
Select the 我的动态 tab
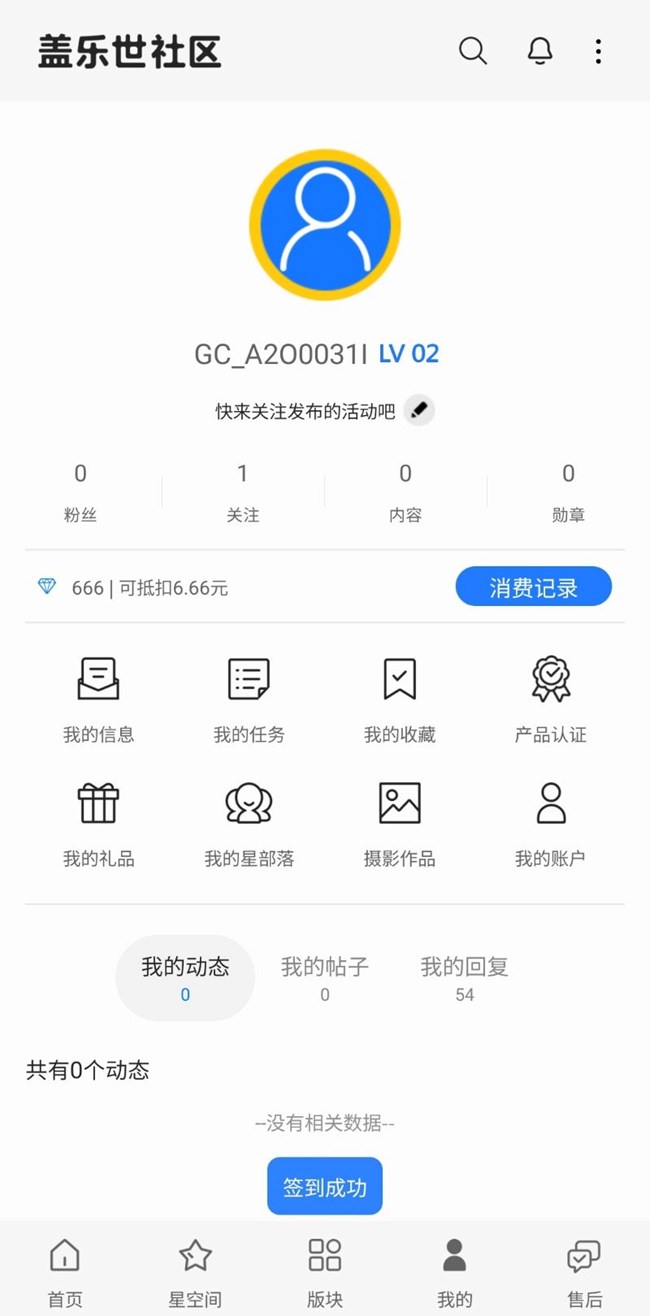(185, 977)
